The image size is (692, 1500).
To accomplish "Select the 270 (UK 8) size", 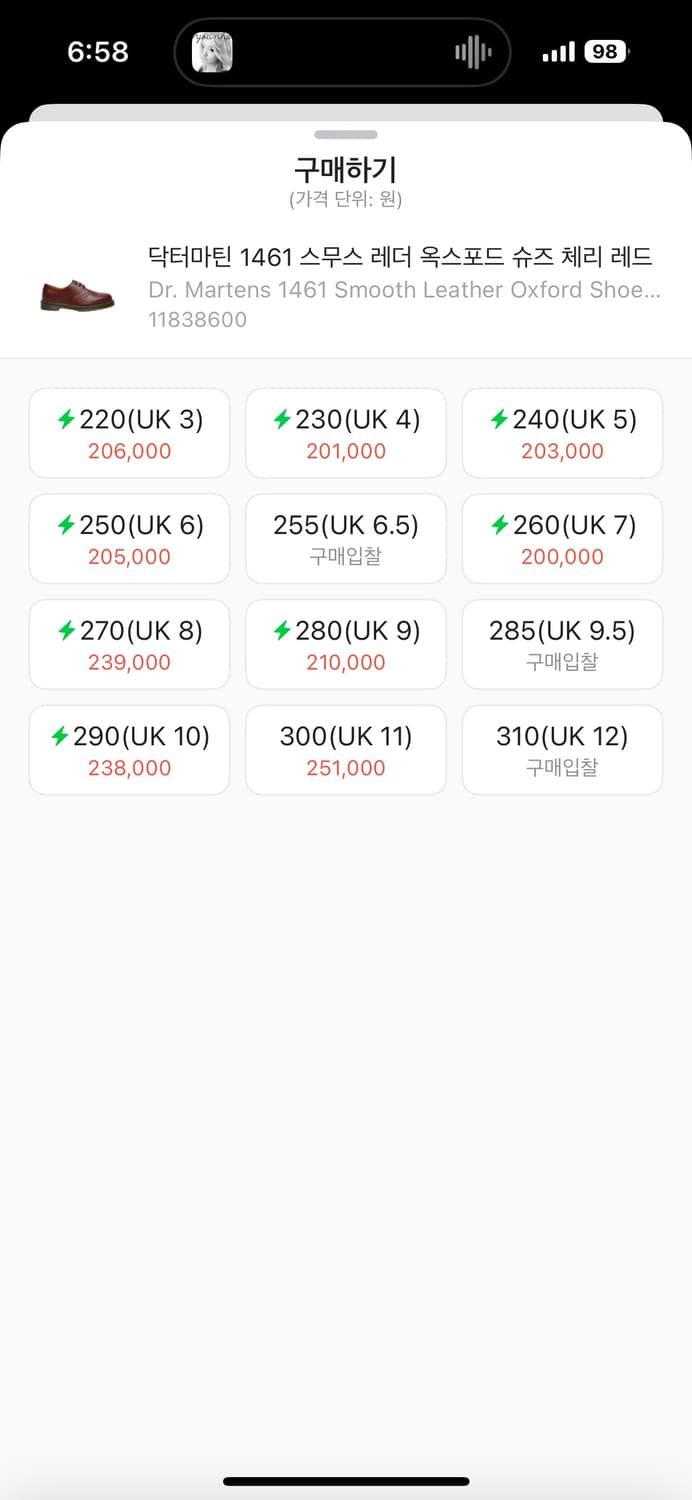I will [130, 645].
